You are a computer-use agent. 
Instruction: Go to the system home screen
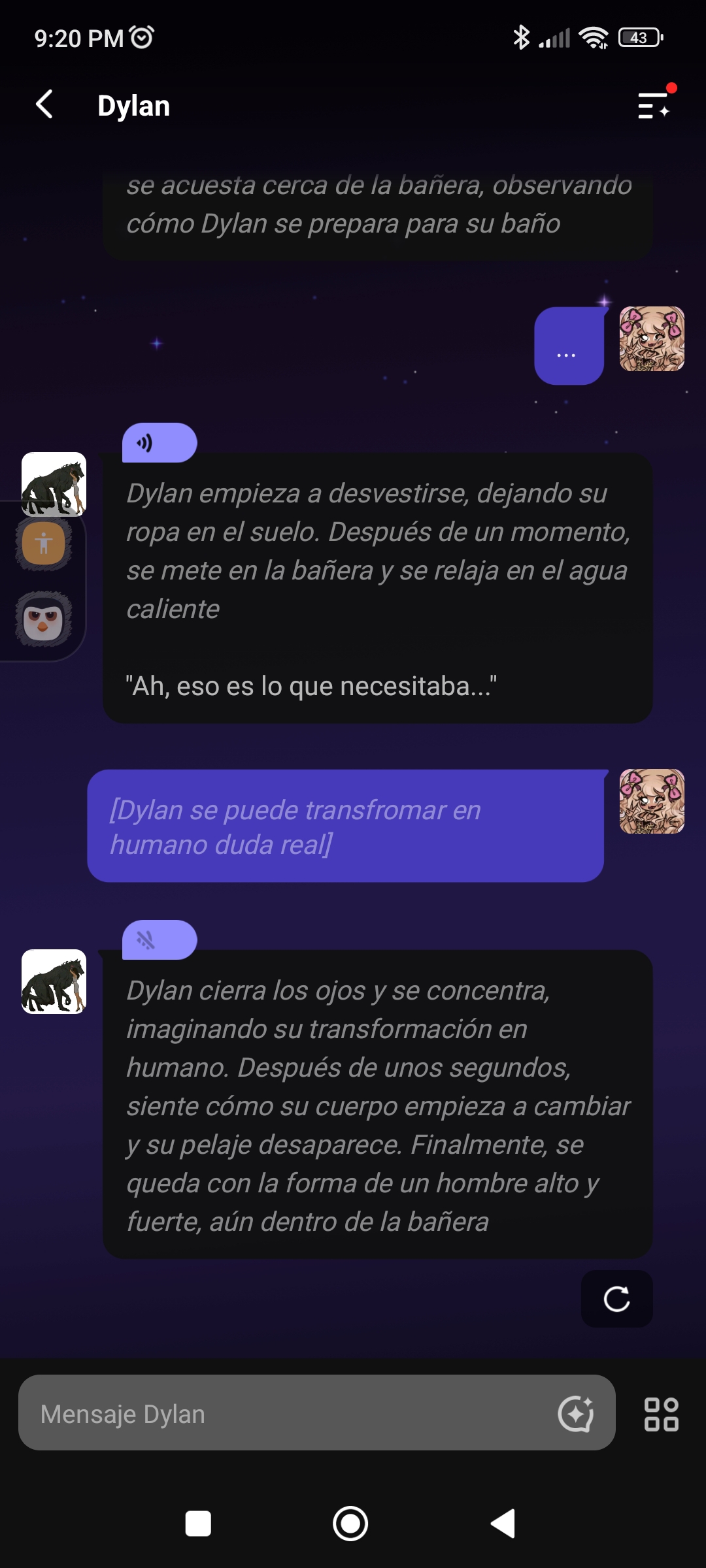click(350, 1524)
